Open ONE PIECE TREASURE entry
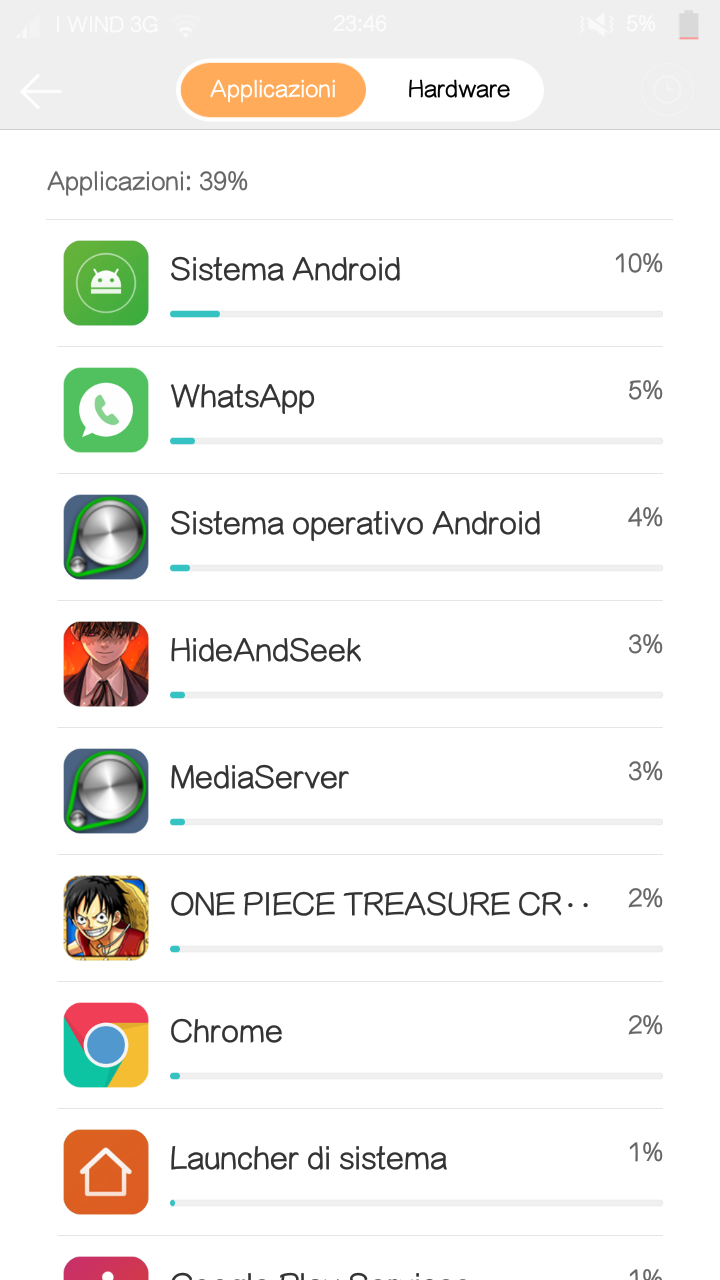 coord(360,918)
